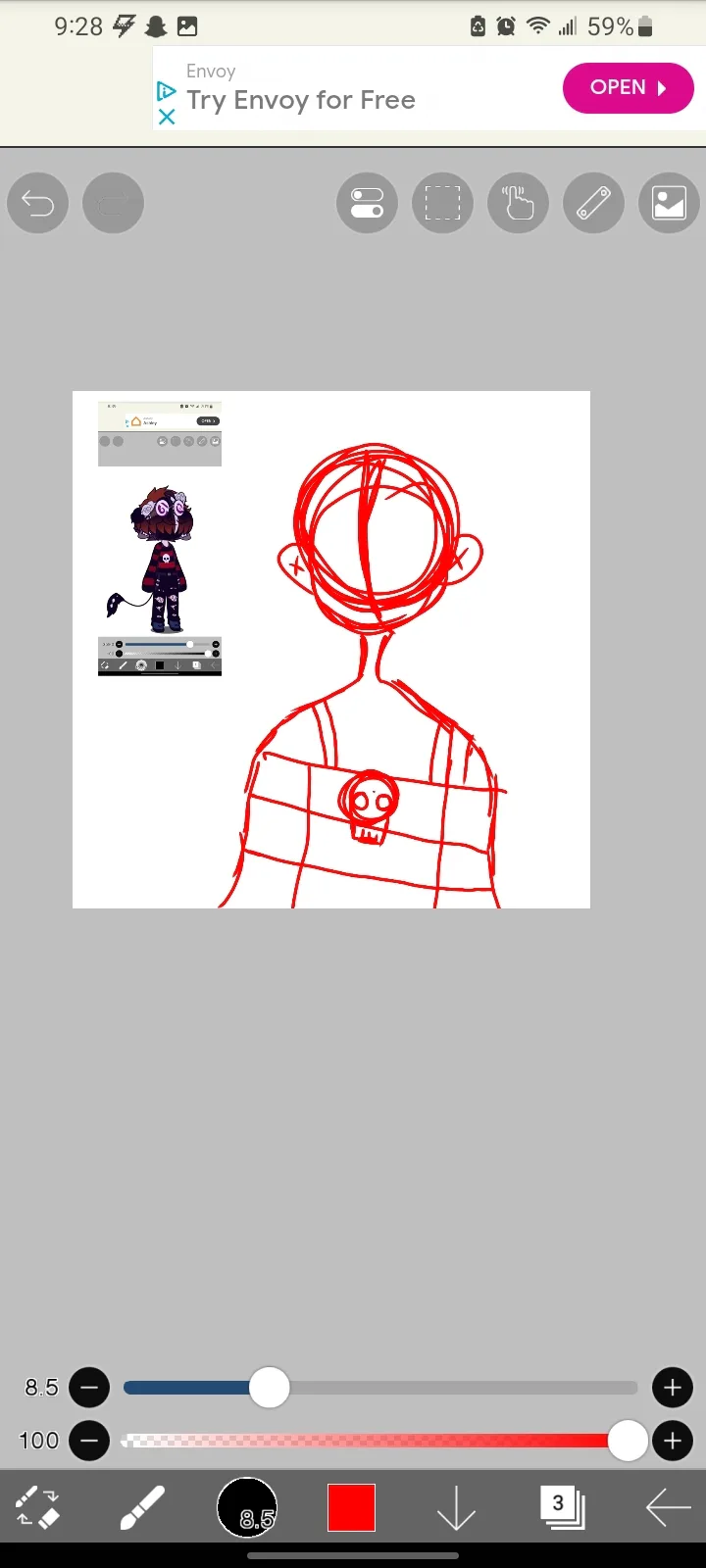Tap OPEN on the Envoy ad
This screenshot has width=706, height=1568.
pos(628,87)
